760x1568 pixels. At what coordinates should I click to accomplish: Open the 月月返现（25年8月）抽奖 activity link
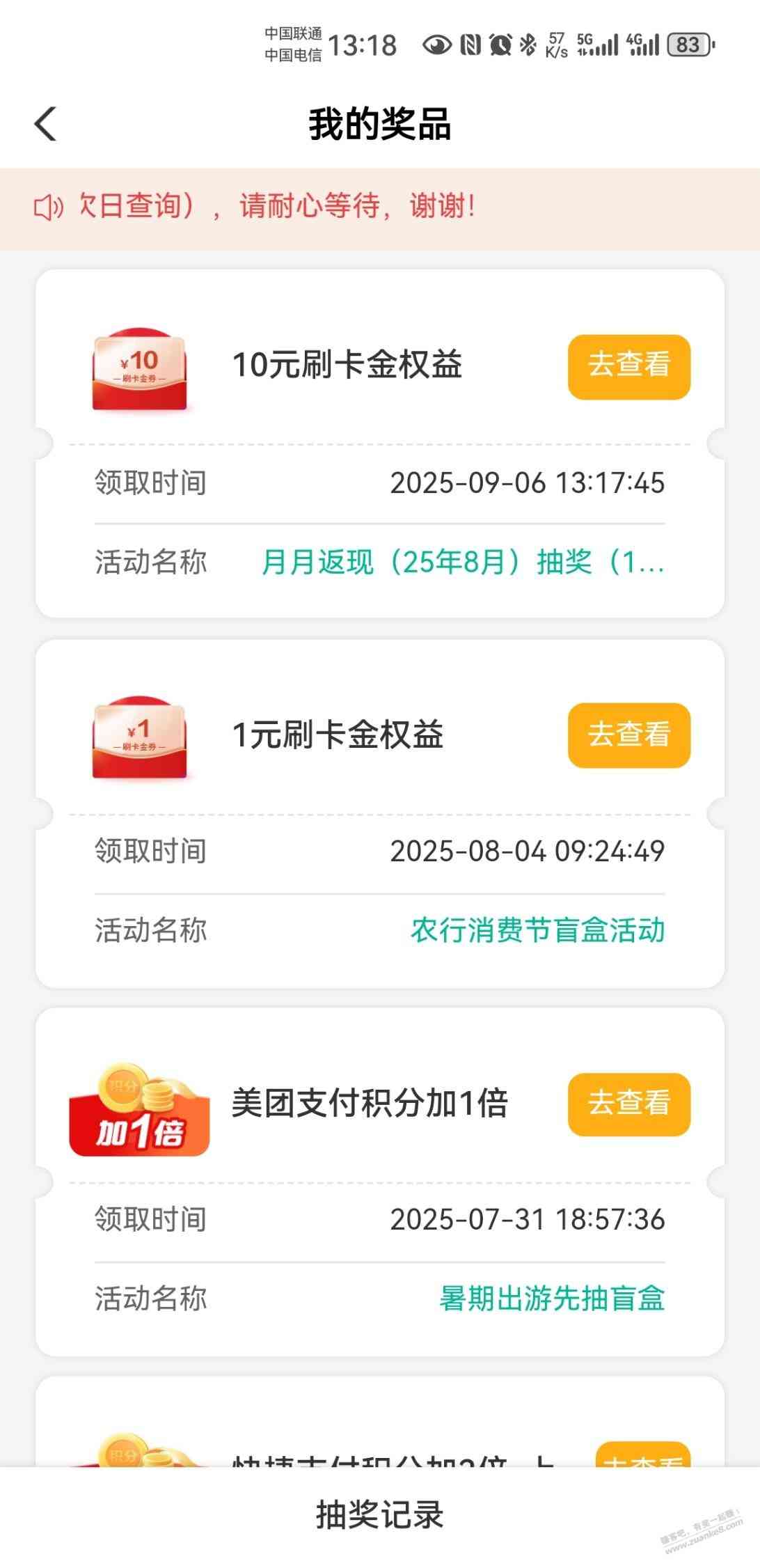coord(463,562)
